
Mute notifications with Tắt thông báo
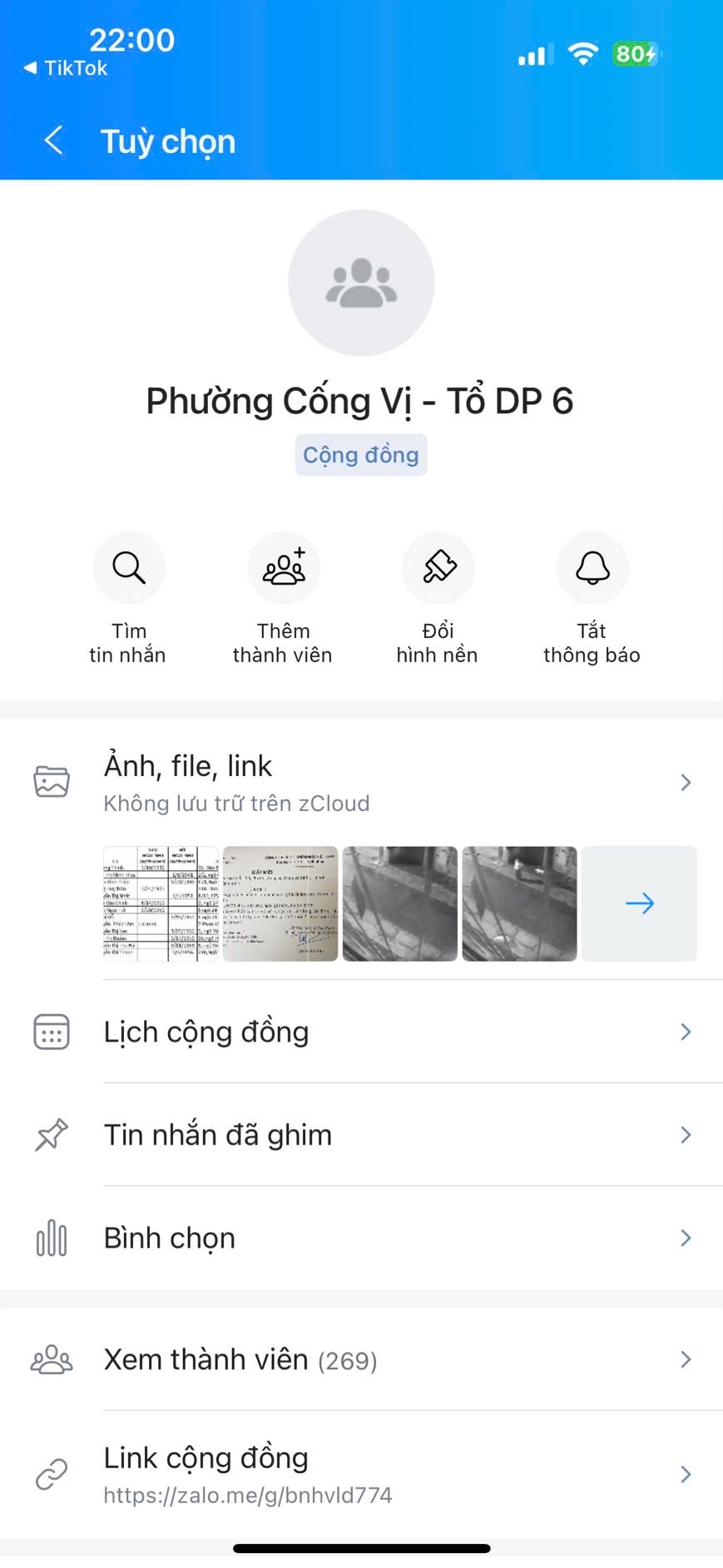(x=592, y=569)
